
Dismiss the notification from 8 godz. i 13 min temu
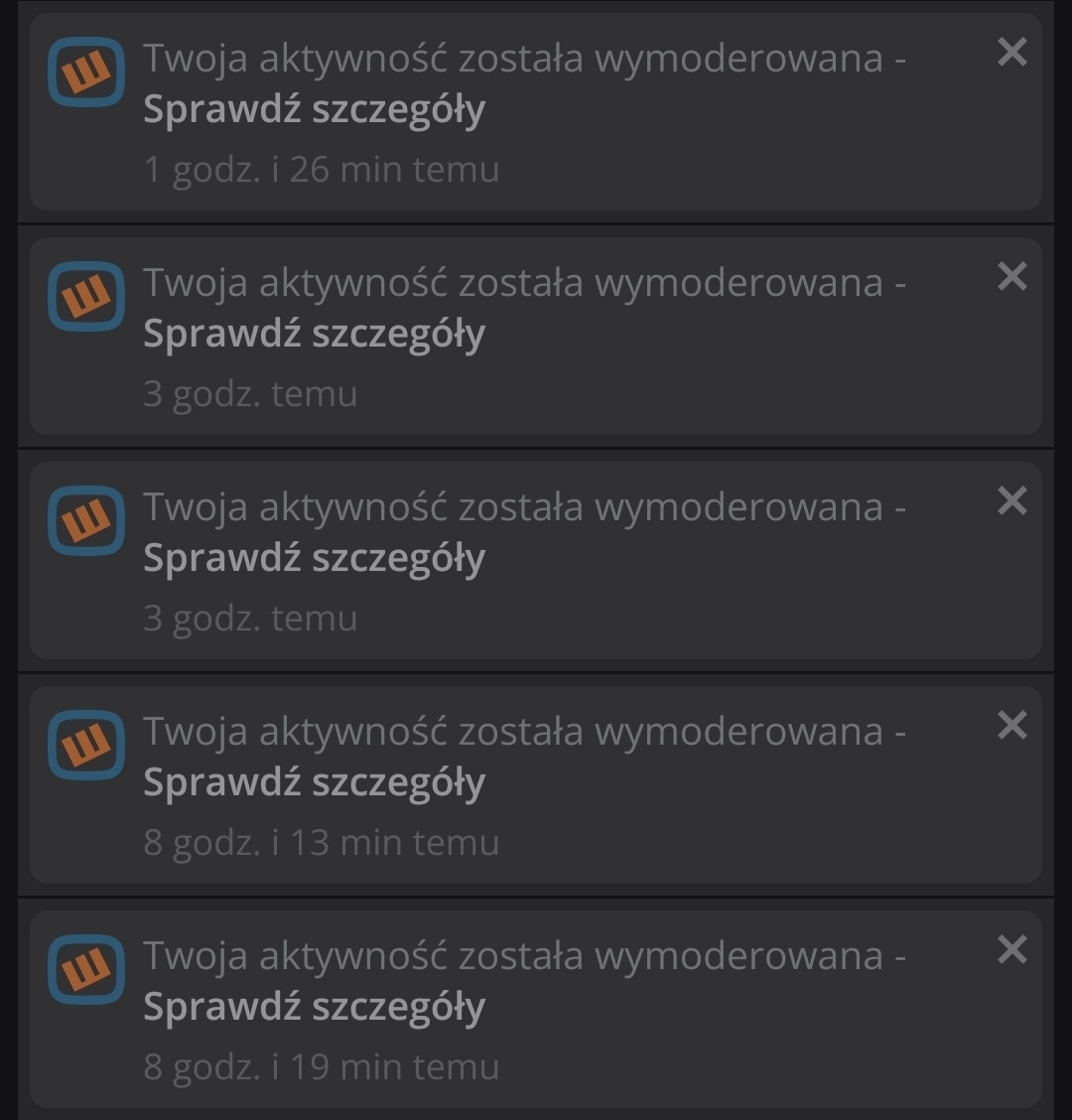click(x=1011, y=726)
